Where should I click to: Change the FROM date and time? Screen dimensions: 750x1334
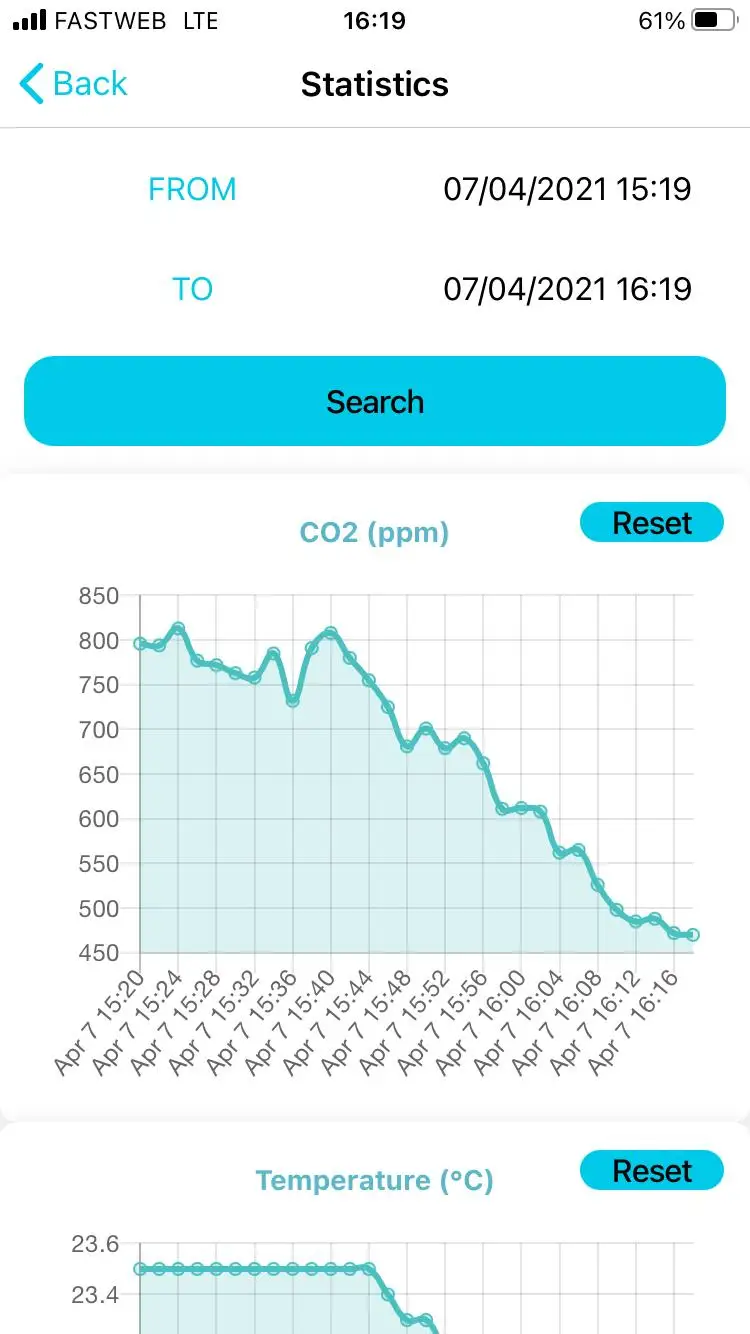[x=567, y=189]
